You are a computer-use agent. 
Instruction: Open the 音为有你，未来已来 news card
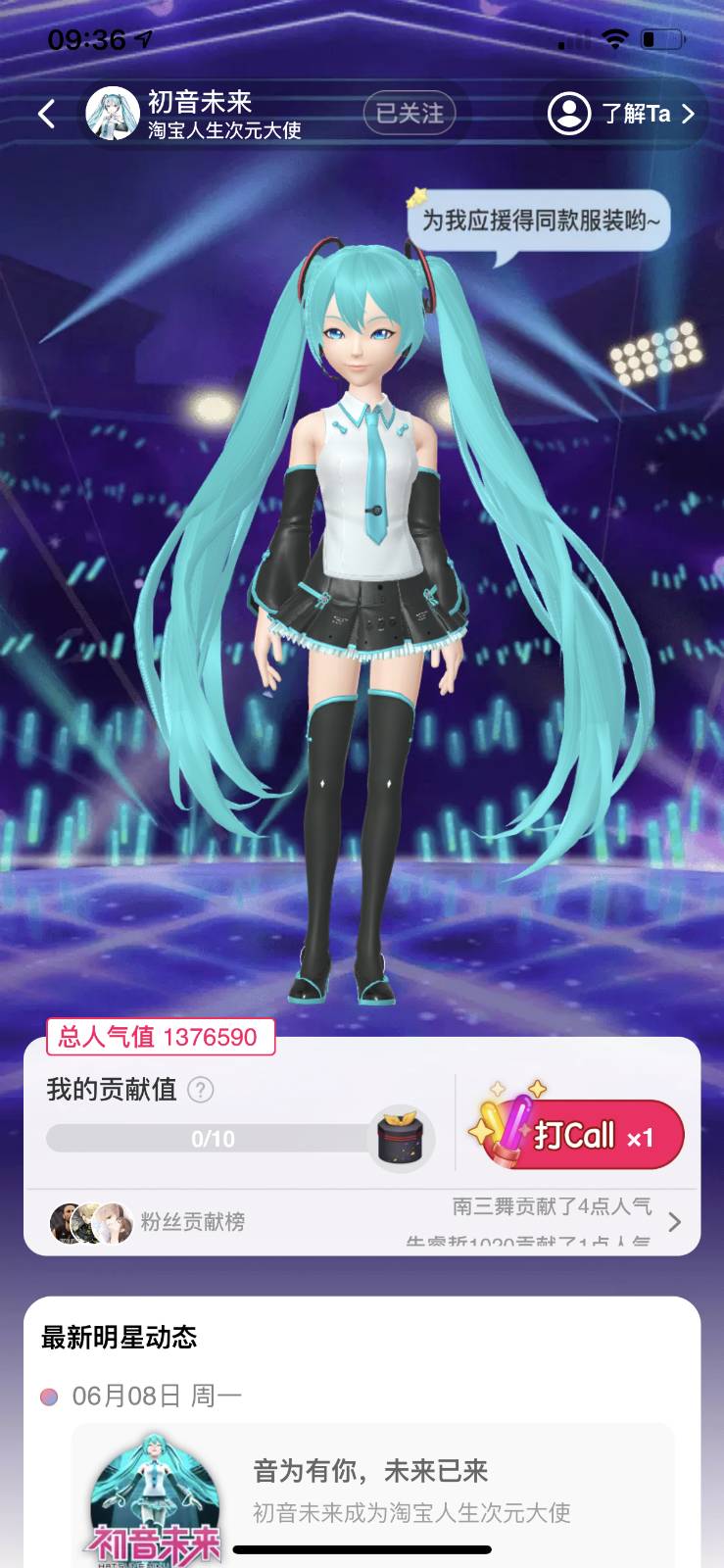tap(372, 1490)
